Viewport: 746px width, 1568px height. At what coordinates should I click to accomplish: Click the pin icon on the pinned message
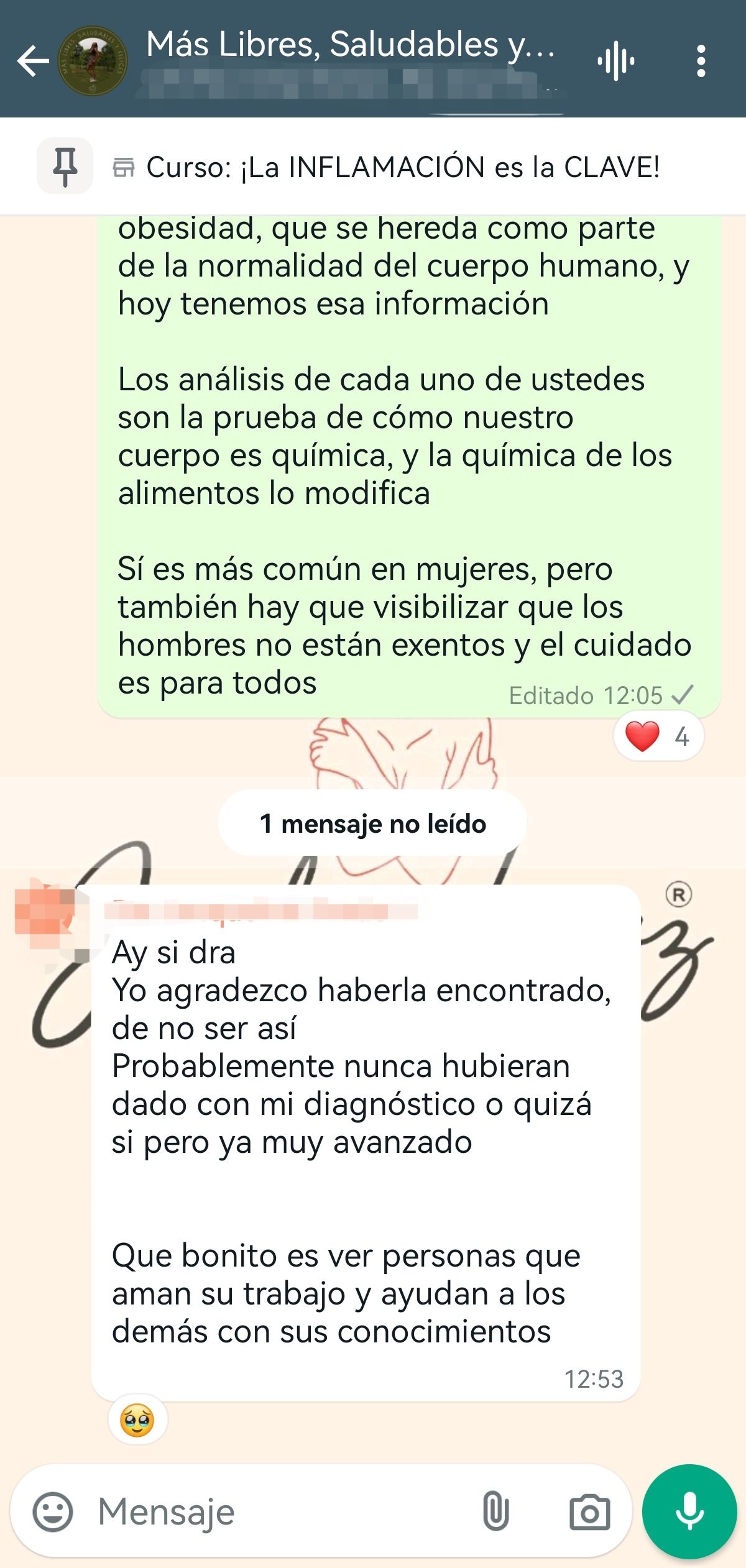pos(65,165)
